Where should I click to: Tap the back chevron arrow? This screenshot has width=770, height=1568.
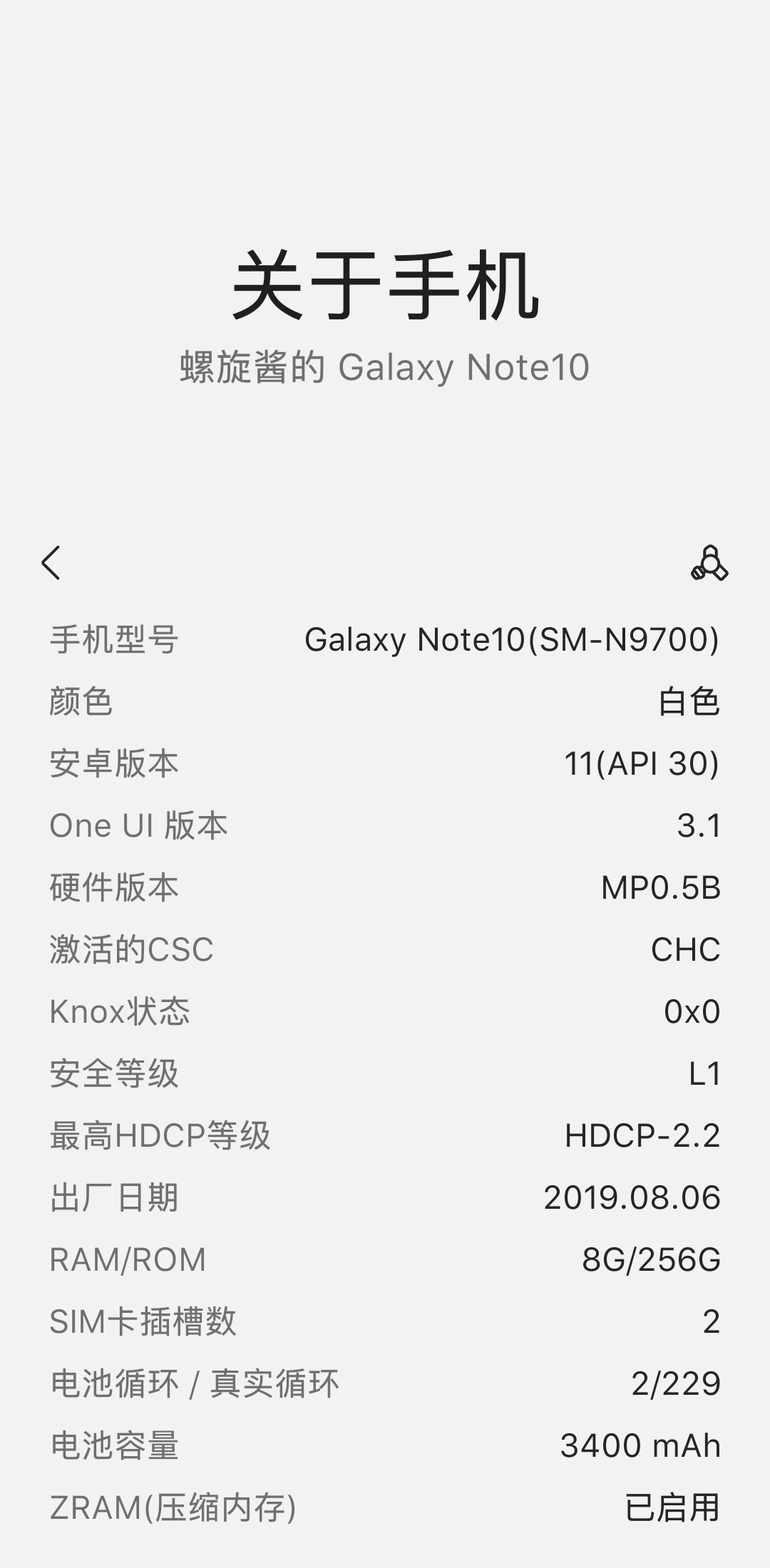(51, 564)
